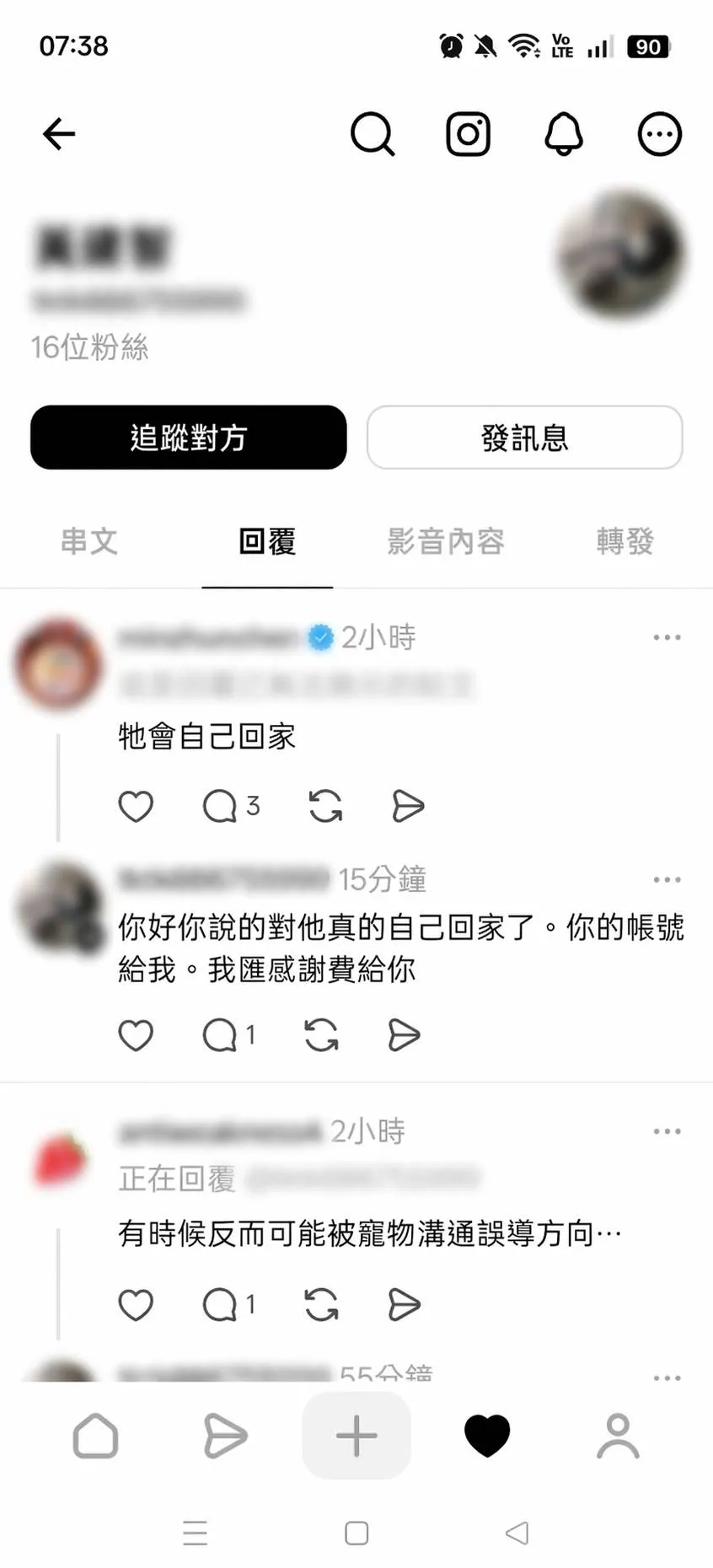
Task: Tap the 追蹤對方 follow button
Action: pyautogui.click(x=189, y=438)
